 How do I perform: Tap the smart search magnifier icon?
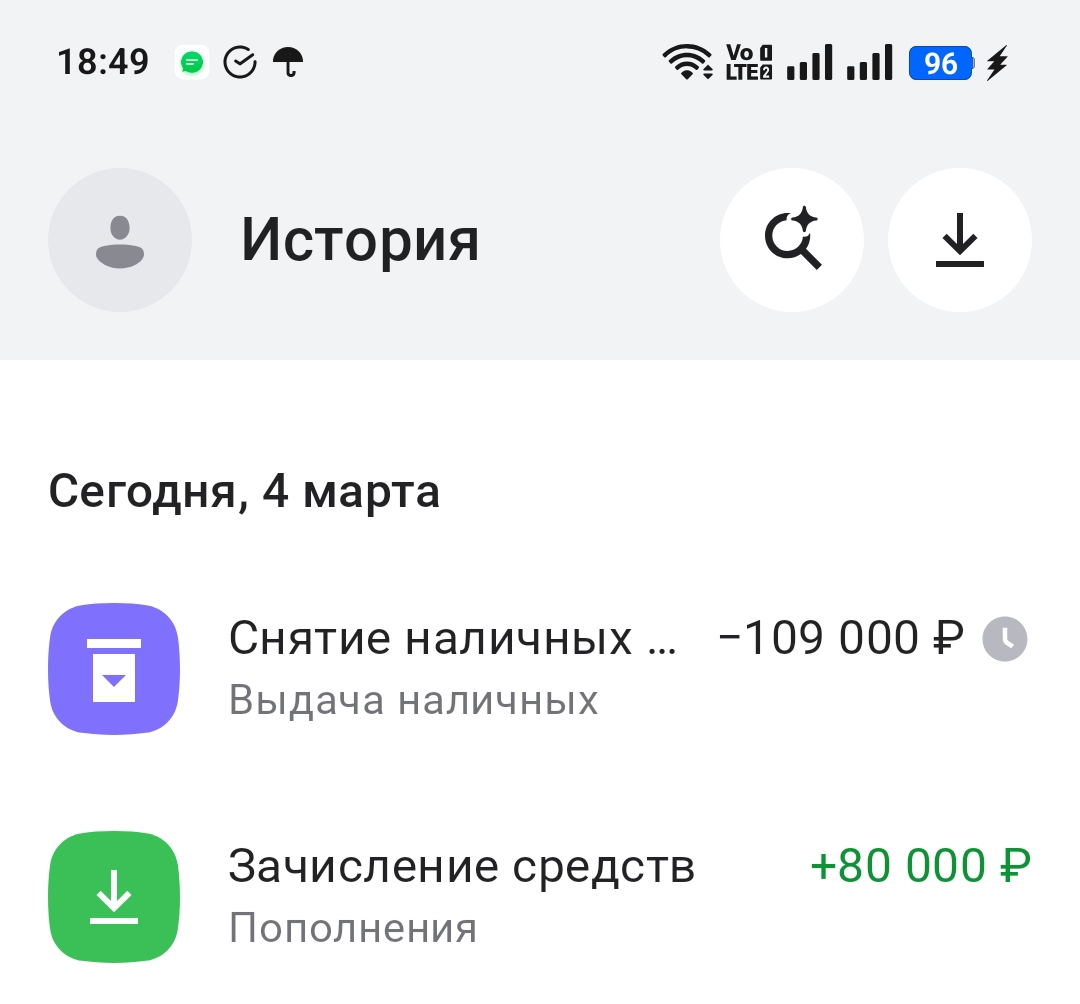pos(791,240)
